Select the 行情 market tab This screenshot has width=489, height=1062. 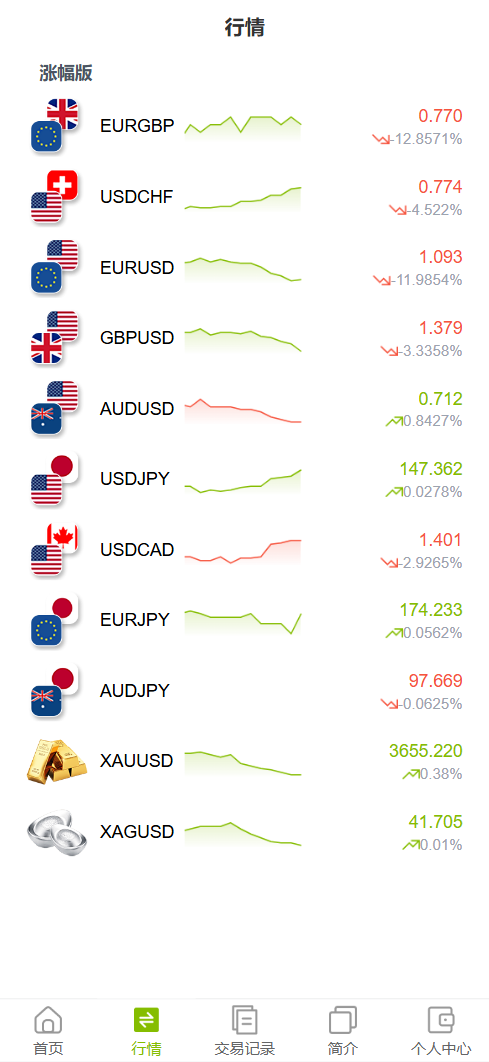[x=146, y=1030]
